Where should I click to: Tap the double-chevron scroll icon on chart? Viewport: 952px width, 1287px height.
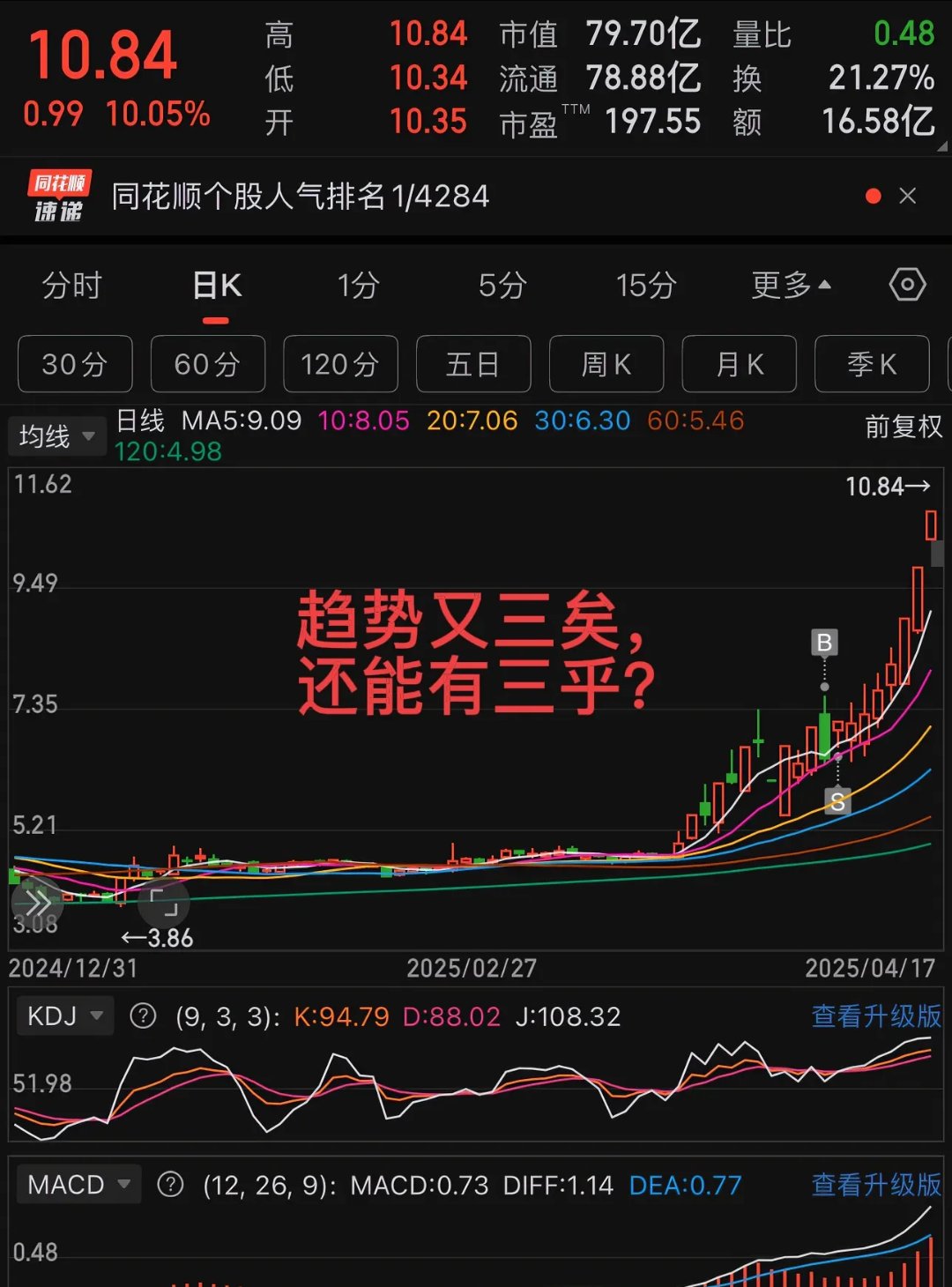(37, 902)
